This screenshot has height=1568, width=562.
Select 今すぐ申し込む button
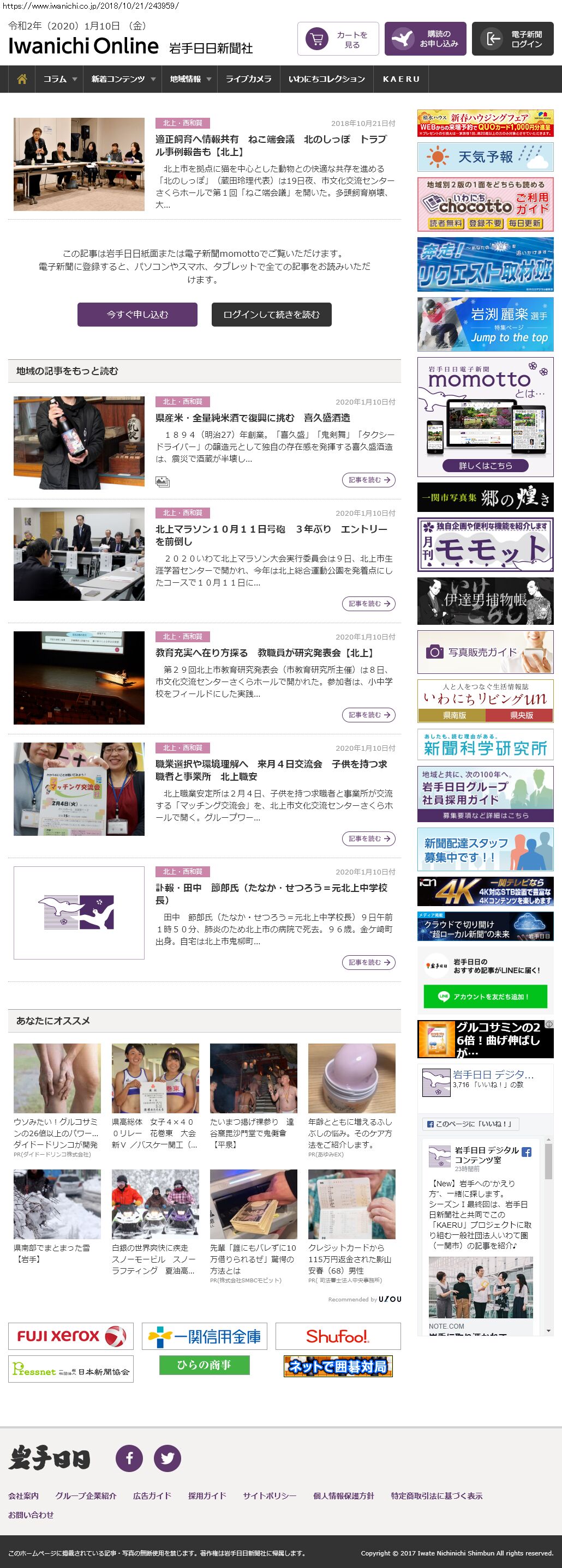pos(137,314)
